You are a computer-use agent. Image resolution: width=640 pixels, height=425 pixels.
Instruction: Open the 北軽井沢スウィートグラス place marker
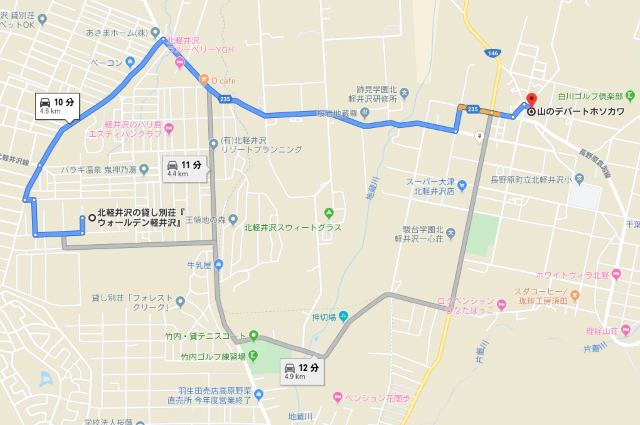[x=329, y=212]
